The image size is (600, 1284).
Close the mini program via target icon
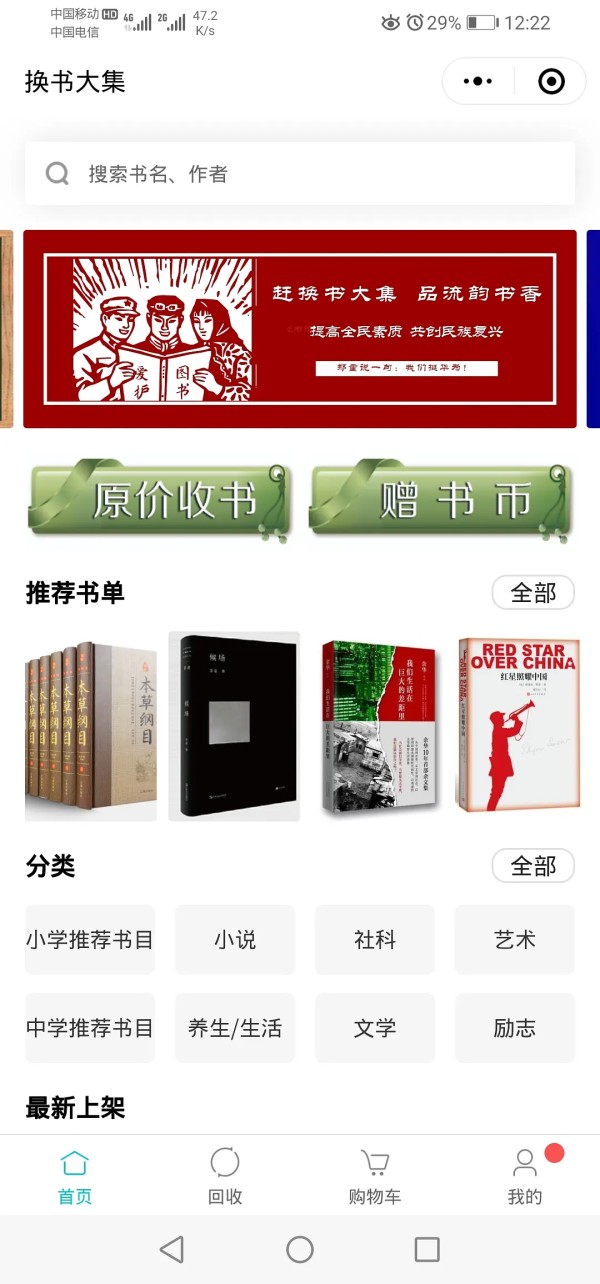pyautogui.click(x=551, y=81)
